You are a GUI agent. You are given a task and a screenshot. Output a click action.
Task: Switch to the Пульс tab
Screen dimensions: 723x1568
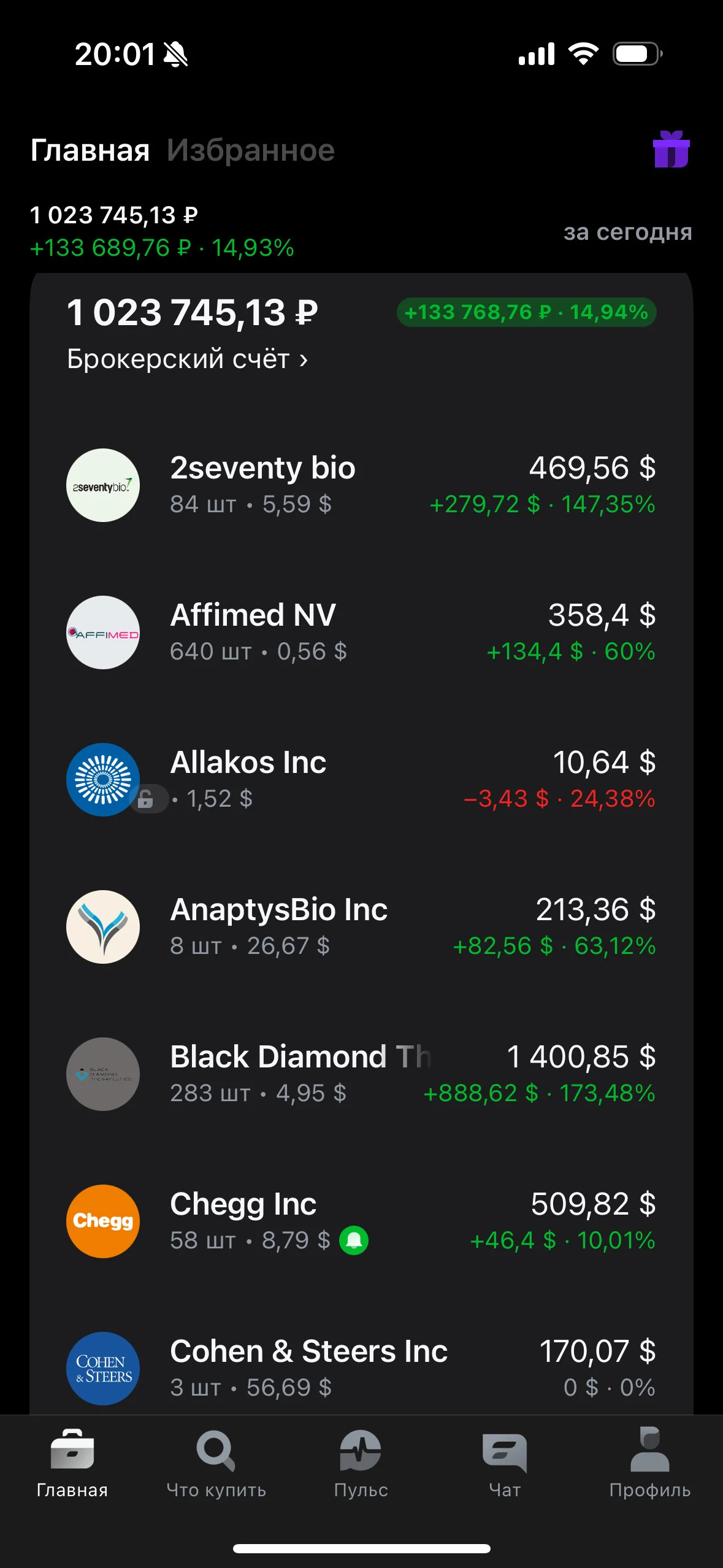click(x=361, y=1463)
